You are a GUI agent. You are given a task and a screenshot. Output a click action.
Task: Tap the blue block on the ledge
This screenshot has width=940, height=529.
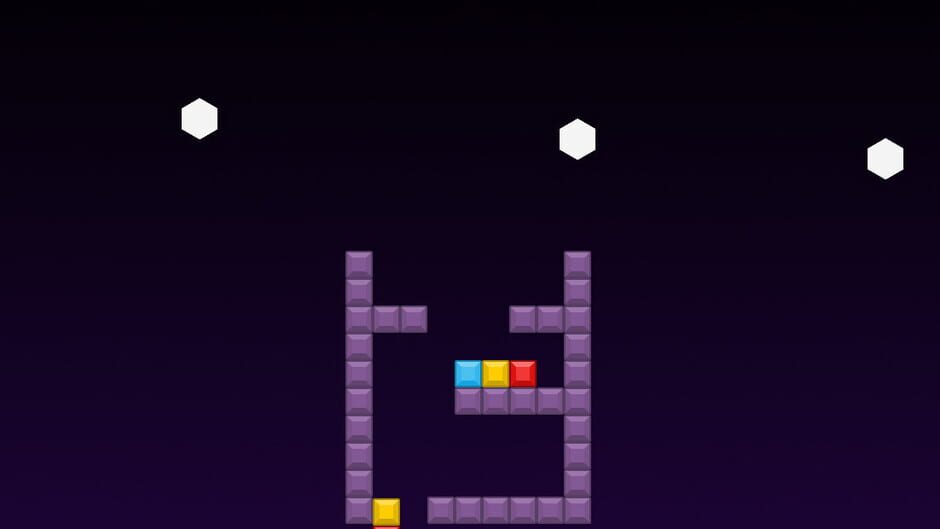[468, 374]
